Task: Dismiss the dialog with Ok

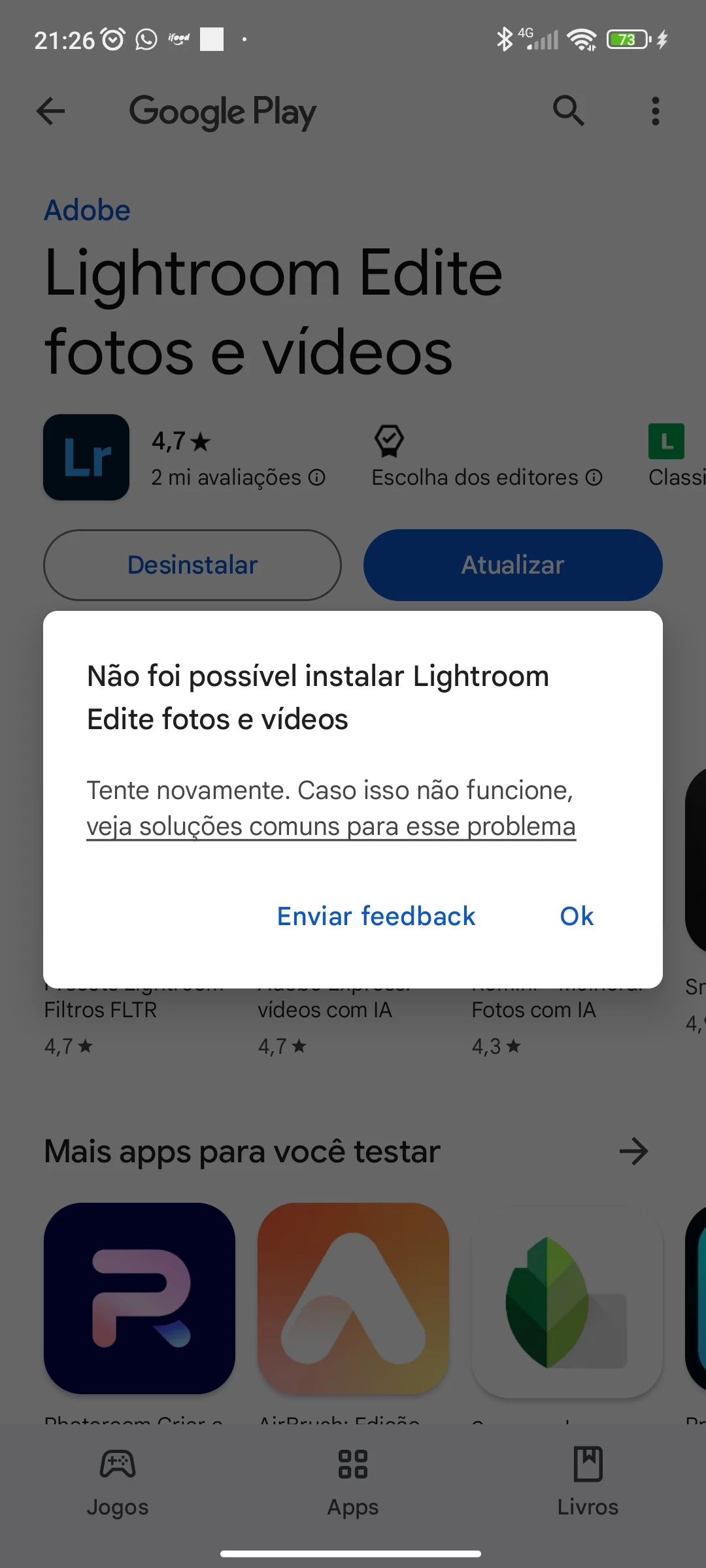Action: 577,916
